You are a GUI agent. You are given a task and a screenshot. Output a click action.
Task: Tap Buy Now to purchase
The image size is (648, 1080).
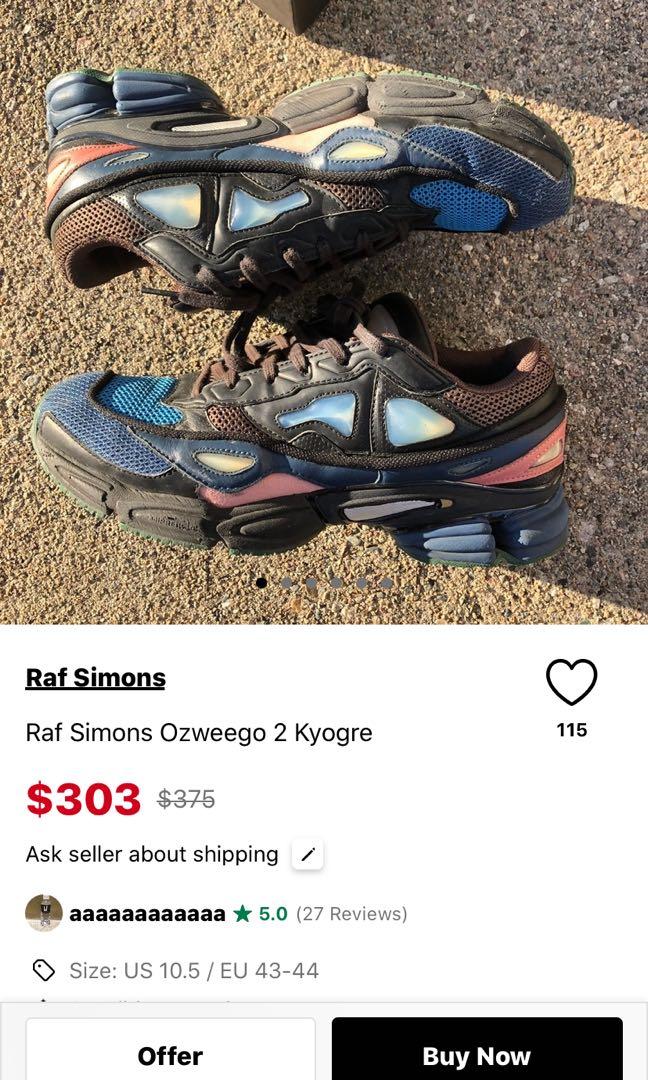click(476, 1055)
